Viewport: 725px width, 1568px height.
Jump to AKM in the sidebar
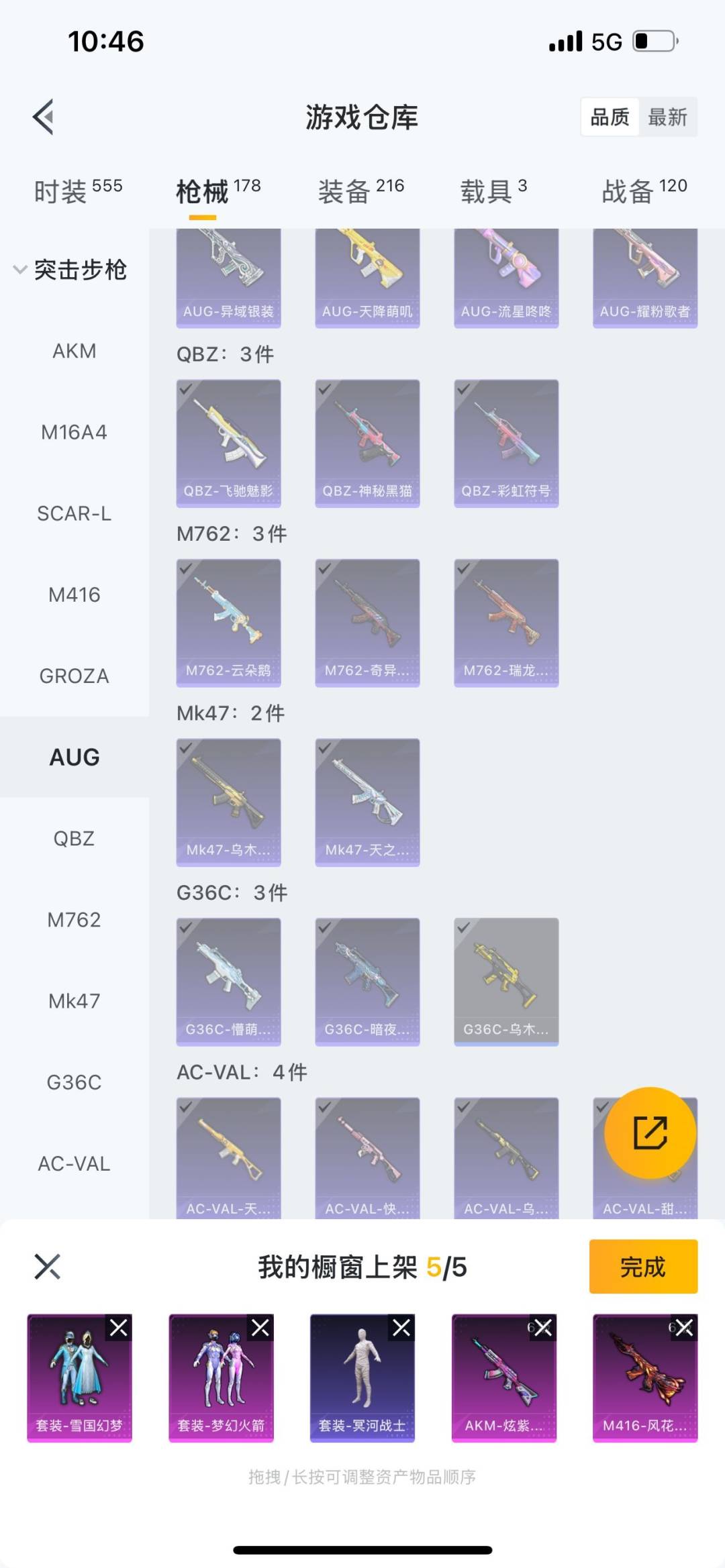pos(75,351)
